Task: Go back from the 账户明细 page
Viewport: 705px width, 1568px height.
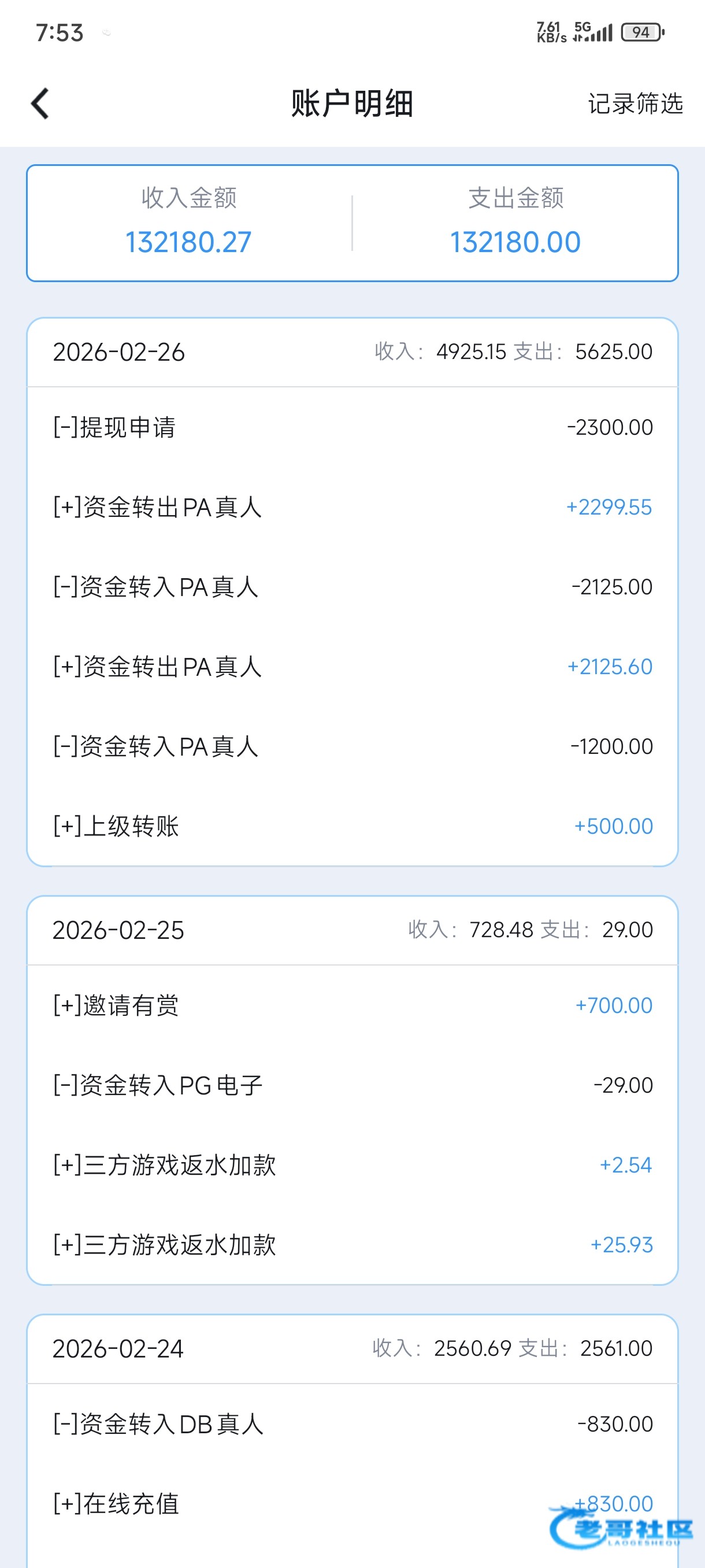Action: [x=40, y=103]
